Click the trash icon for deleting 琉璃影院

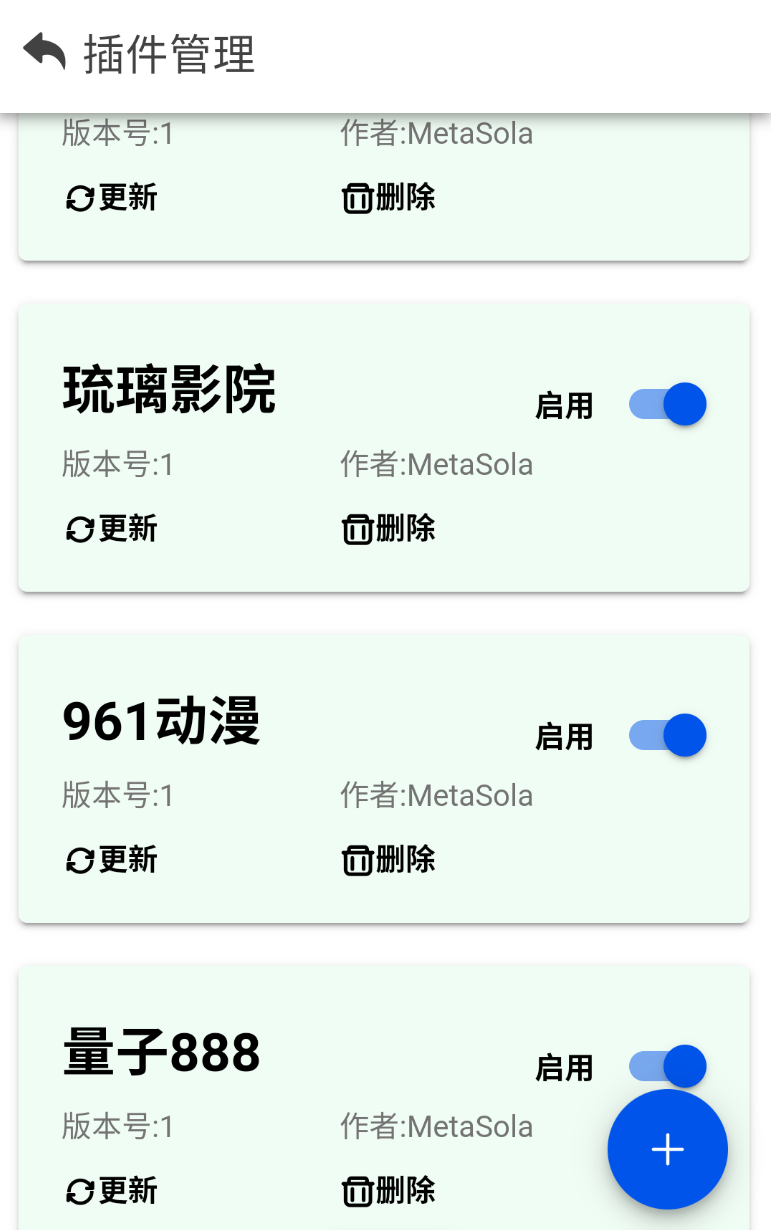pyautogui.click(x=357, y=528)
